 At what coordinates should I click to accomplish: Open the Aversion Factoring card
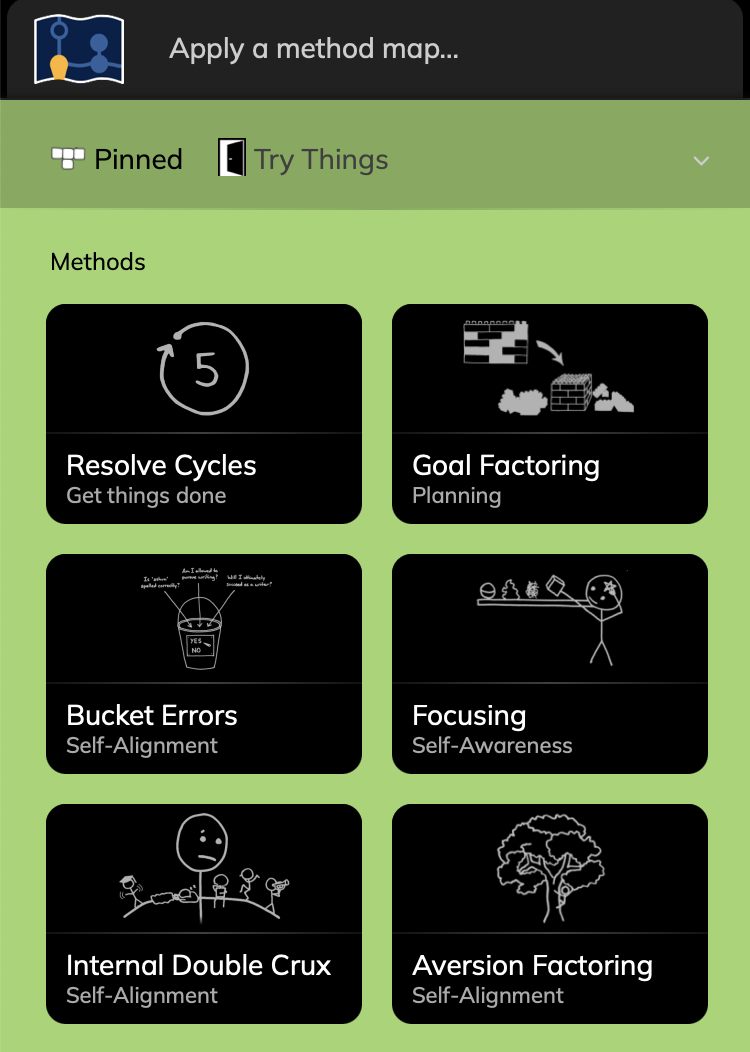pyautogui.click(x=549, y=914)
